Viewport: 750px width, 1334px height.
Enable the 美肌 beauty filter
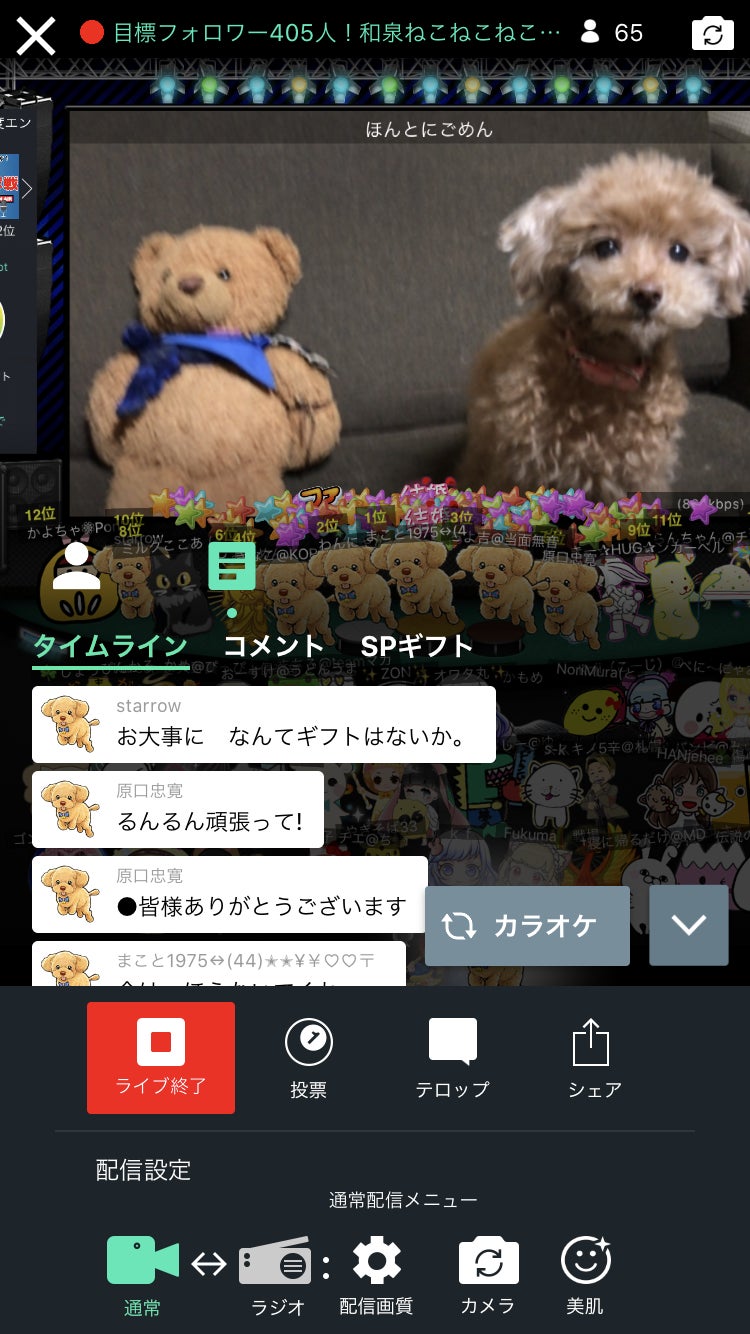(x=585, y=1274)
